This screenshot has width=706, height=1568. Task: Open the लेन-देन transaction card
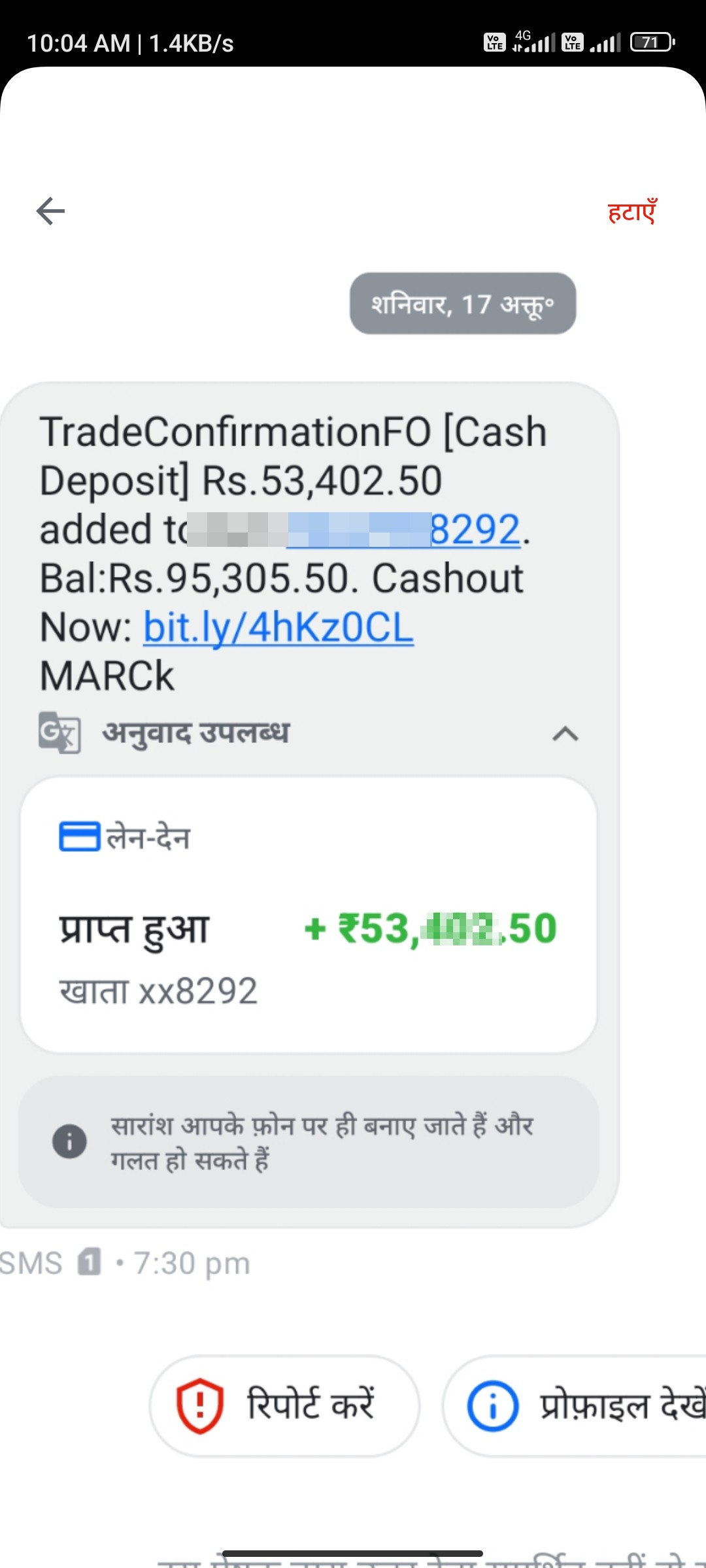(309, 915)
